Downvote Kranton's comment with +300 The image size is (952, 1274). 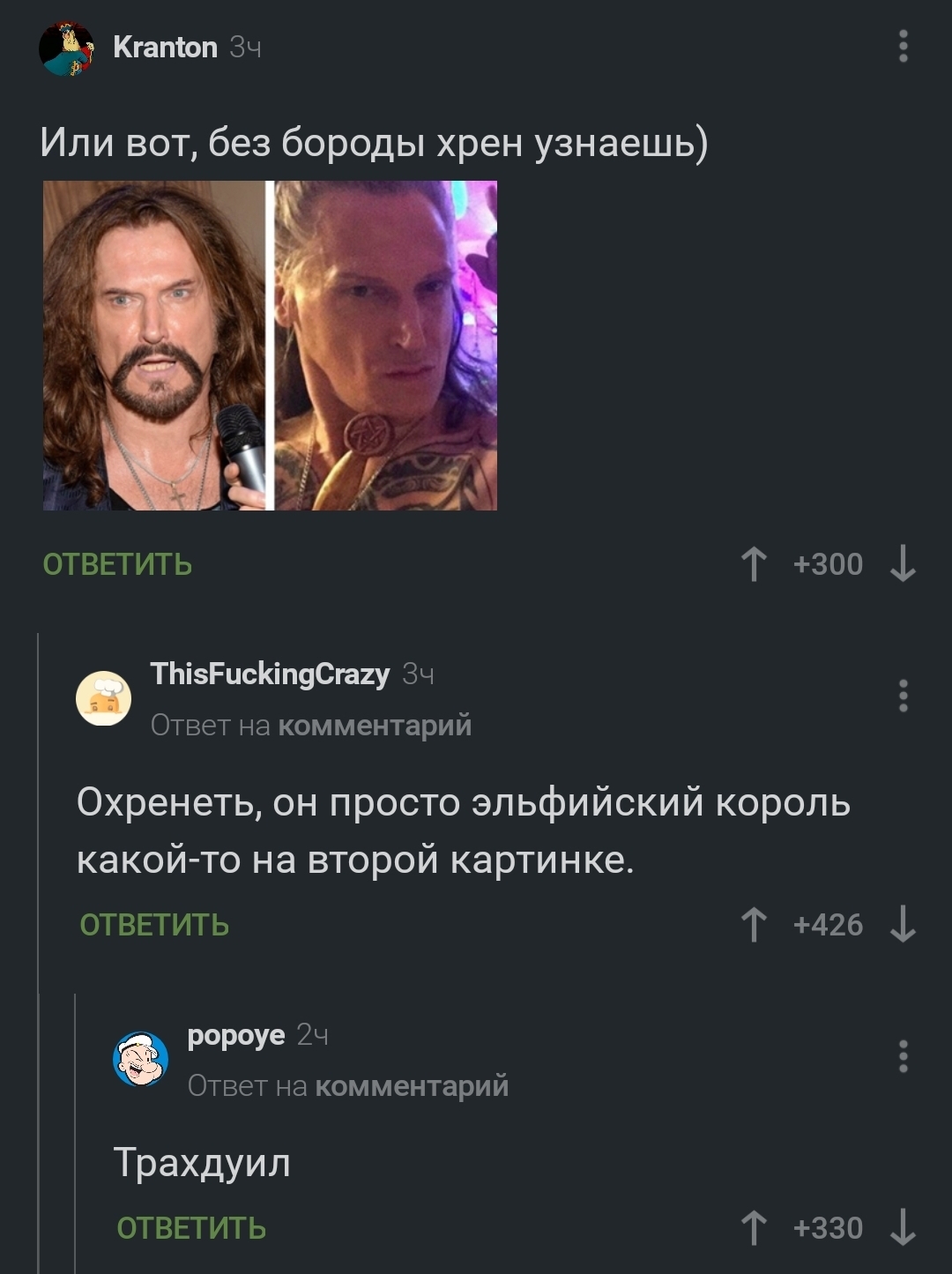[903, 564]
